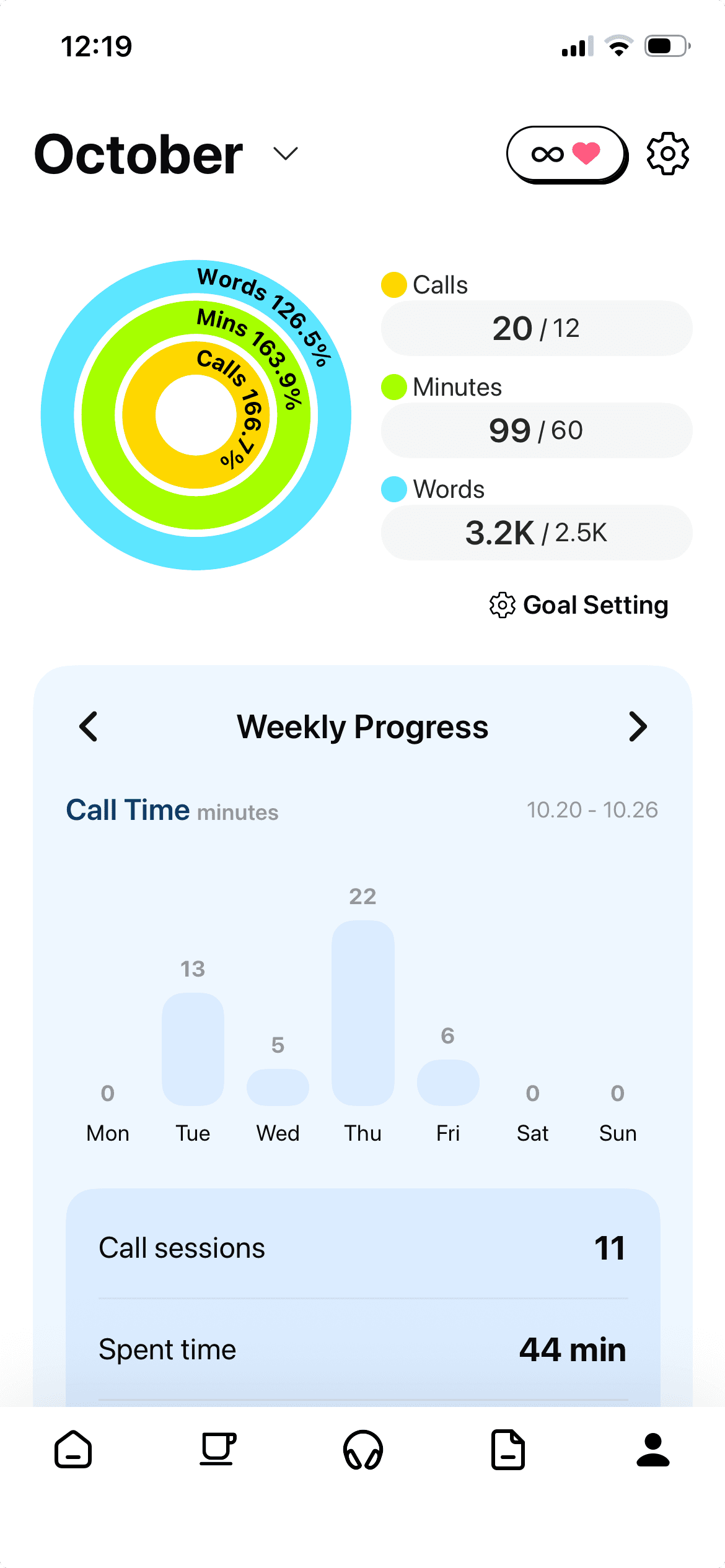
Task: Tap the infinity heart badge
Action: 566,154
